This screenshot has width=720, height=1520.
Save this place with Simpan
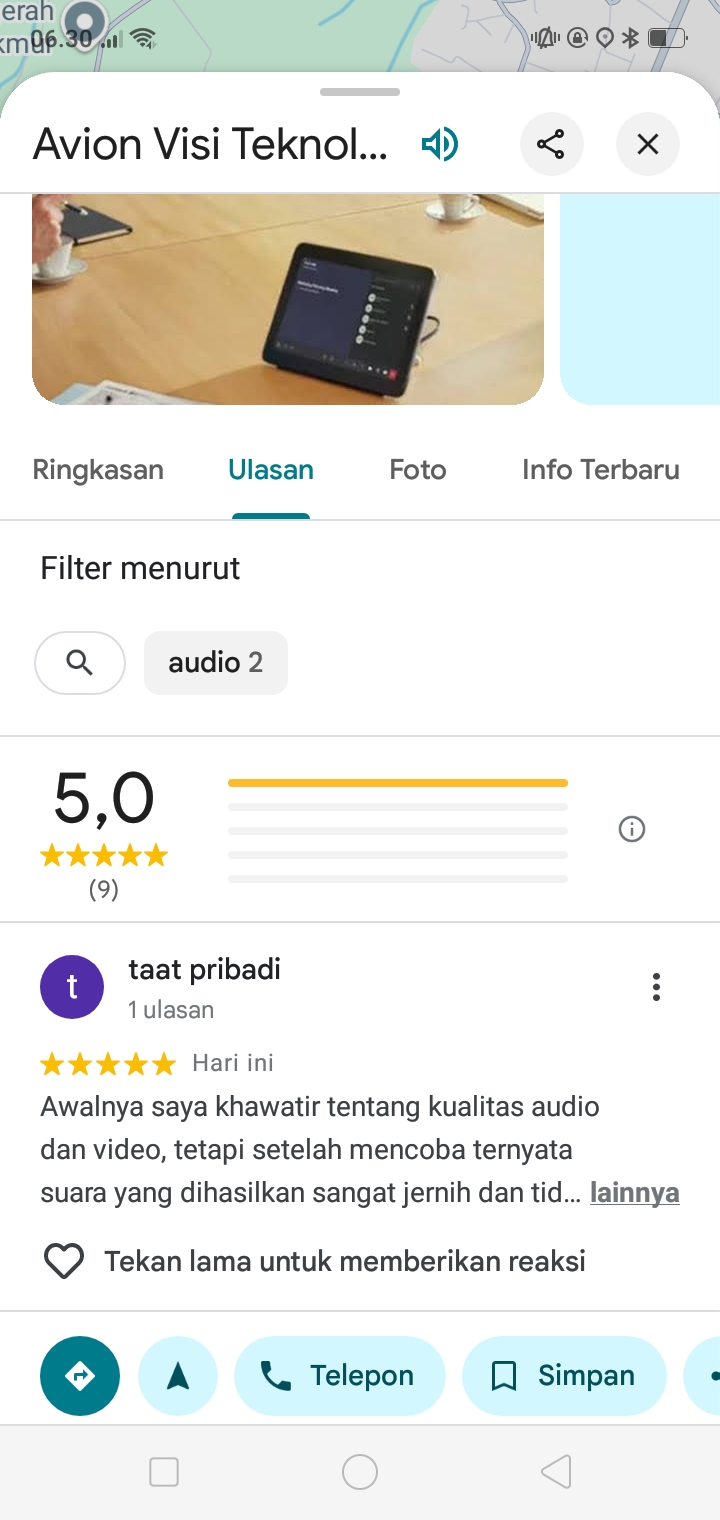click(564, 1376)
